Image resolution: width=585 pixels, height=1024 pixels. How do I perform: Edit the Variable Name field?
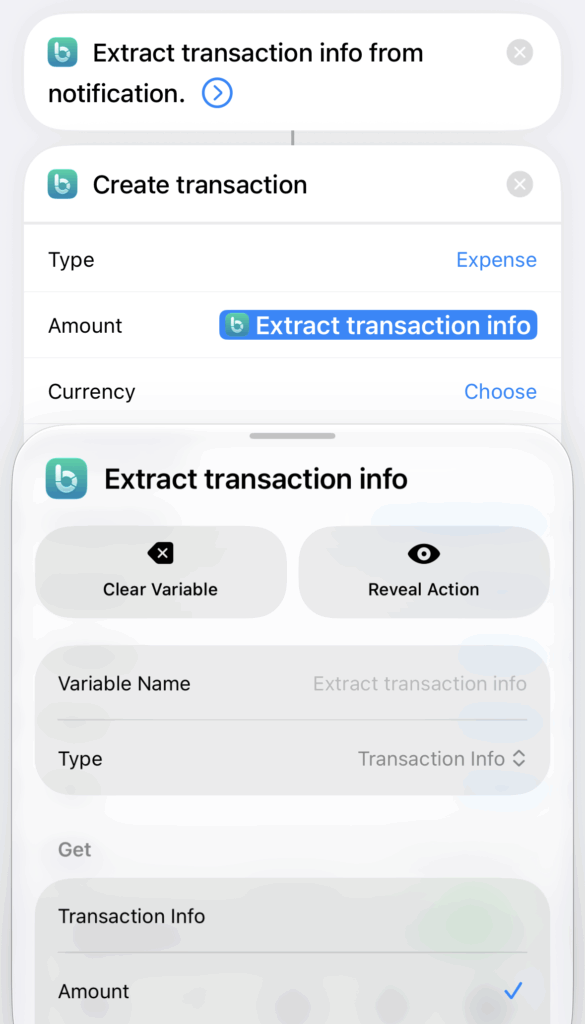point(292,684)
